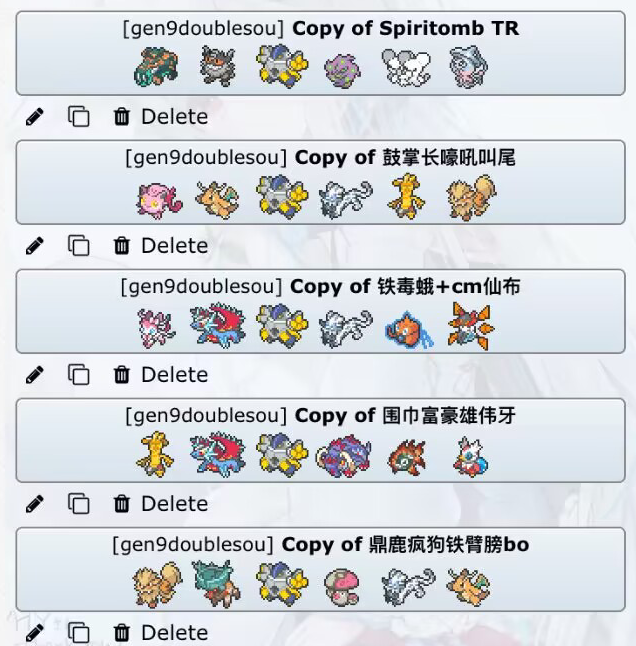636x646 pixels.
Task: Edit the Copy of 鼓掌长嚎吼叫尾 team
Action: click(35, 246)
